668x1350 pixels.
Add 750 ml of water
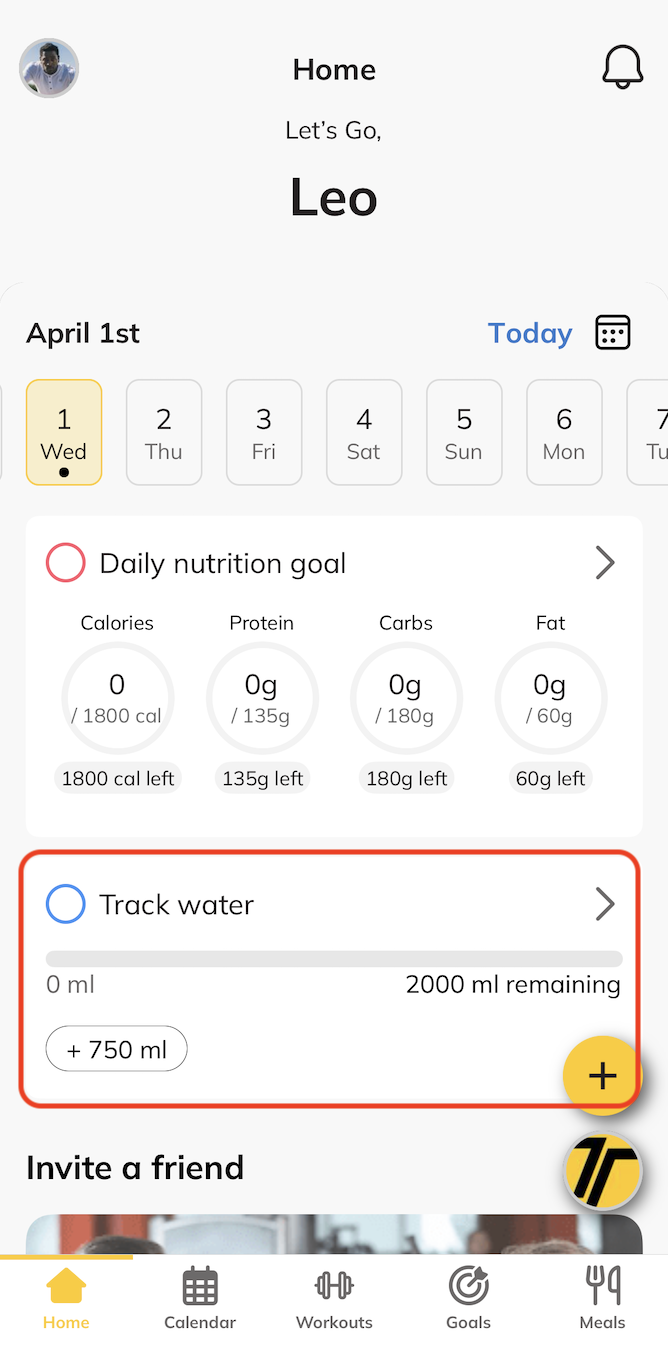(117, 1049)
